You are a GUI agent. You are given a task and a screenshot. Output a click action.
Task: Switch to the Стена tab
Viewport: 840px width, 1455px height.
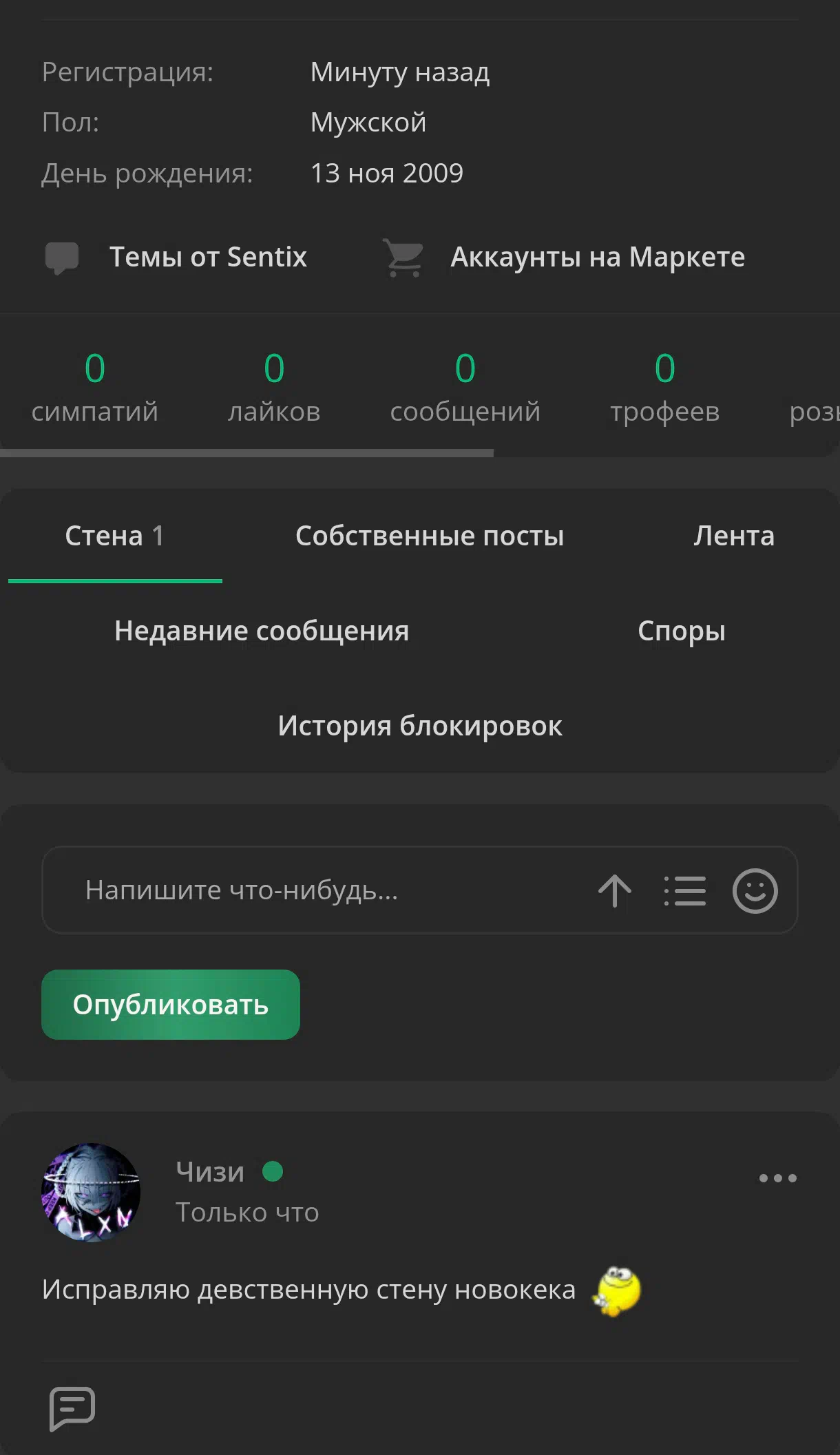coord(115,536)
